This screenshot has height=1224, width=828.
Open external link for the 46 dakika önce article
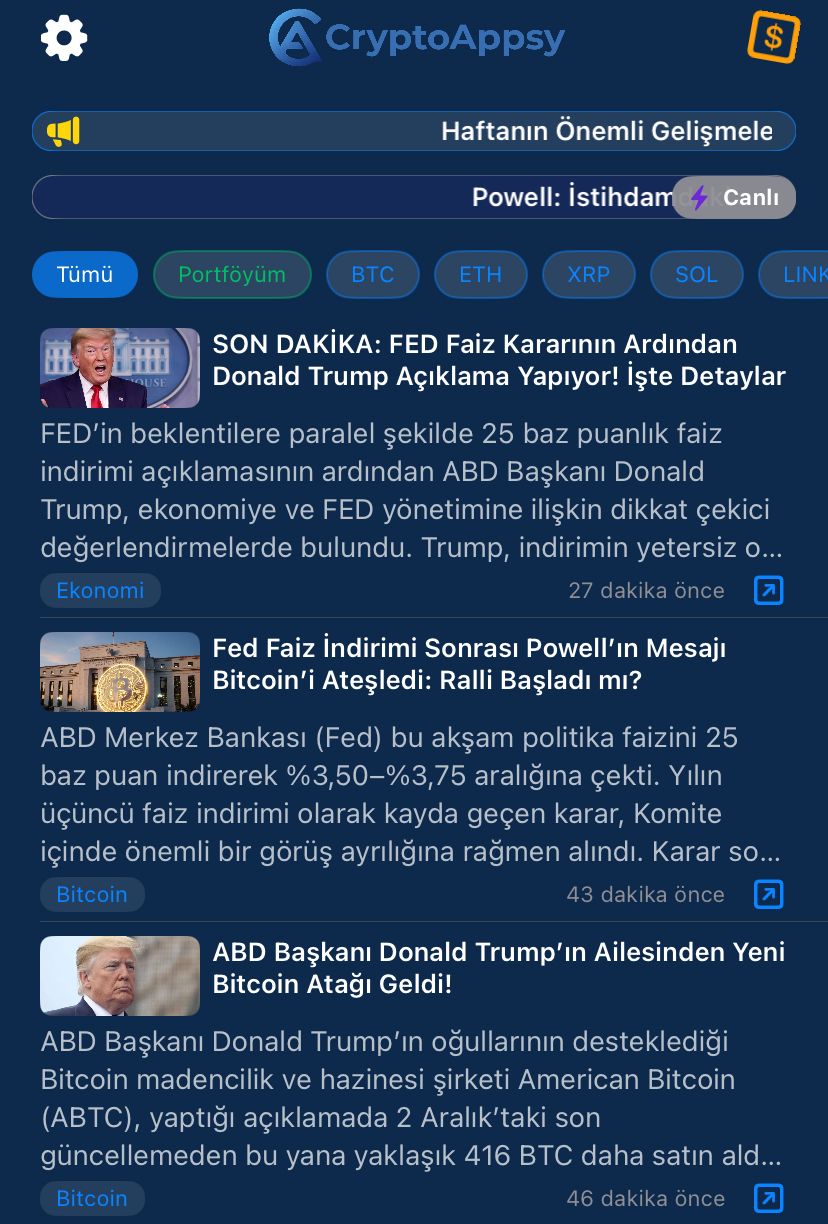point(768,1198)
